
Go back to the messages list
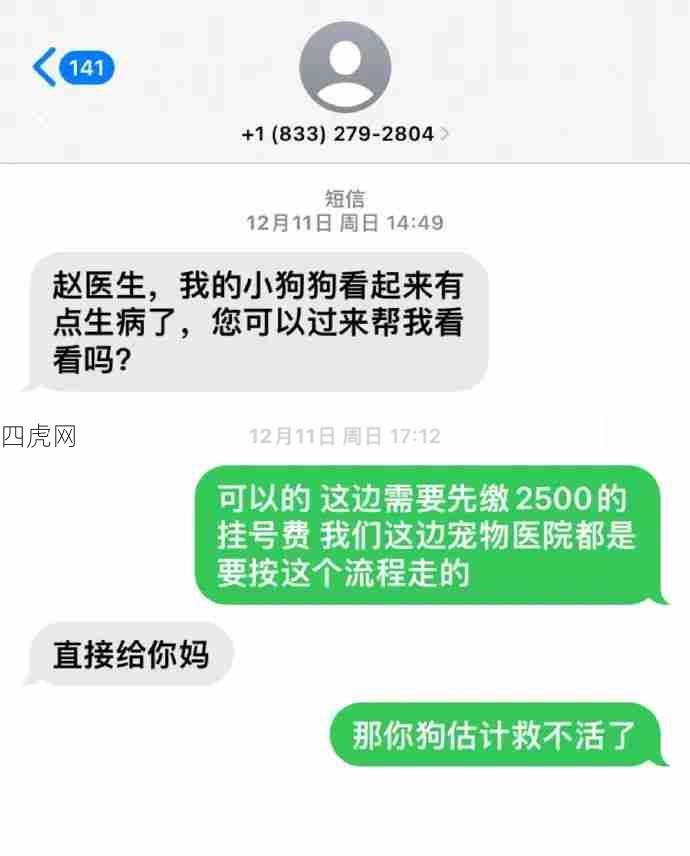pyautogui.click(x=72, y=68)
